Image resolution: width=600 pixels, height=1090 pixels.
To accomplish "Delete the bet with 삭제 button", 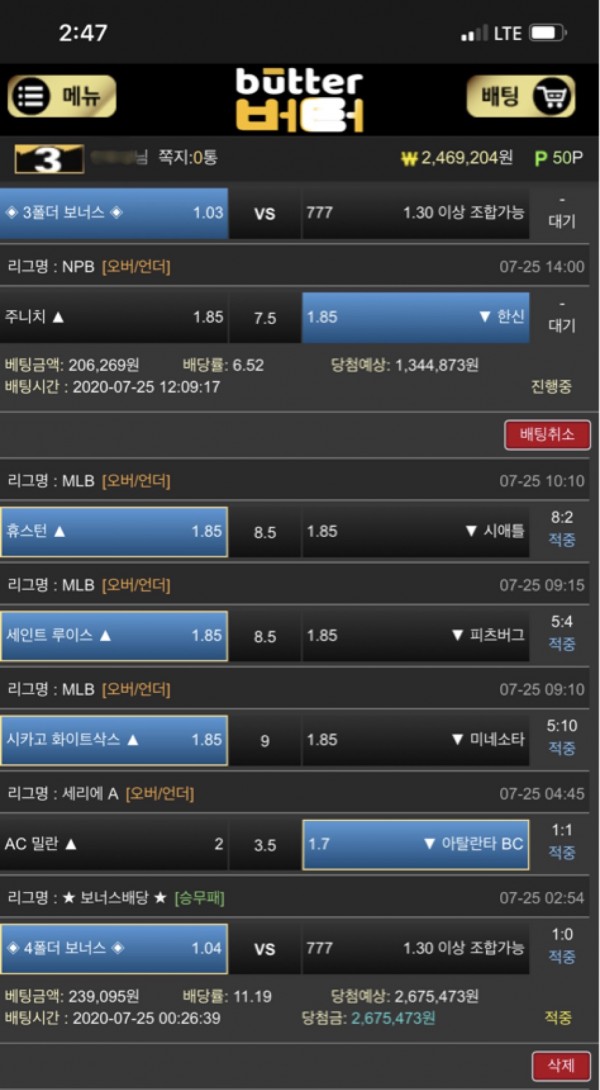I will [x=560, y=1065].
